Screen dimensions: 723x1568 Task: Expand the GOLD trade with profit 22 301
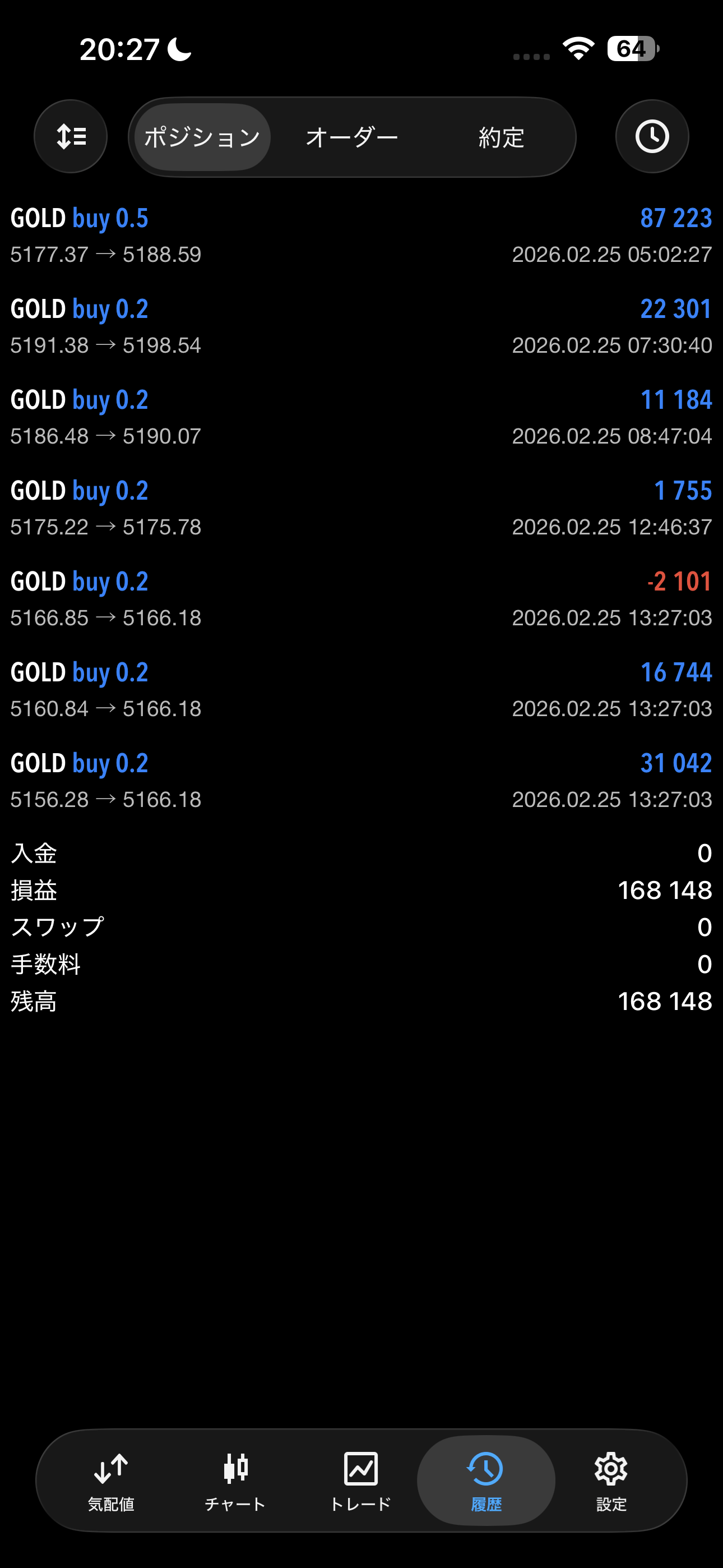point(361,326)
